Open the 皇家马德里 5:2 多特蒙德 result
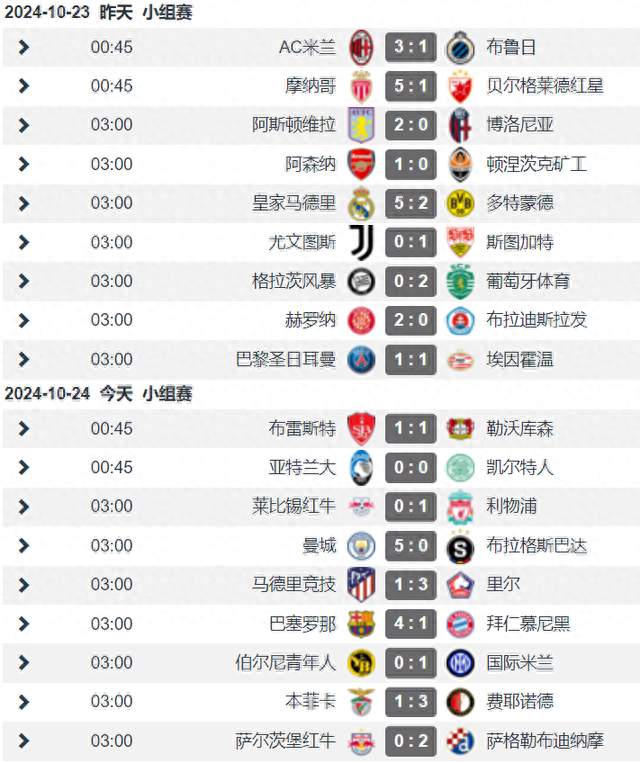Screen dimensions: 640x763 pos(411,203)
